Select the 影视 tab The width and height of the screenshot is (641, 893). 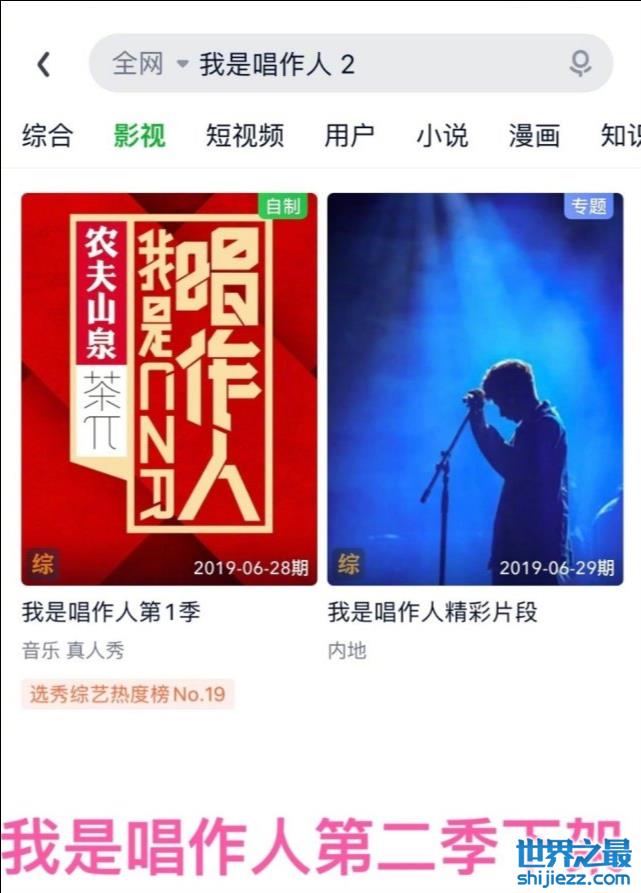139,136
